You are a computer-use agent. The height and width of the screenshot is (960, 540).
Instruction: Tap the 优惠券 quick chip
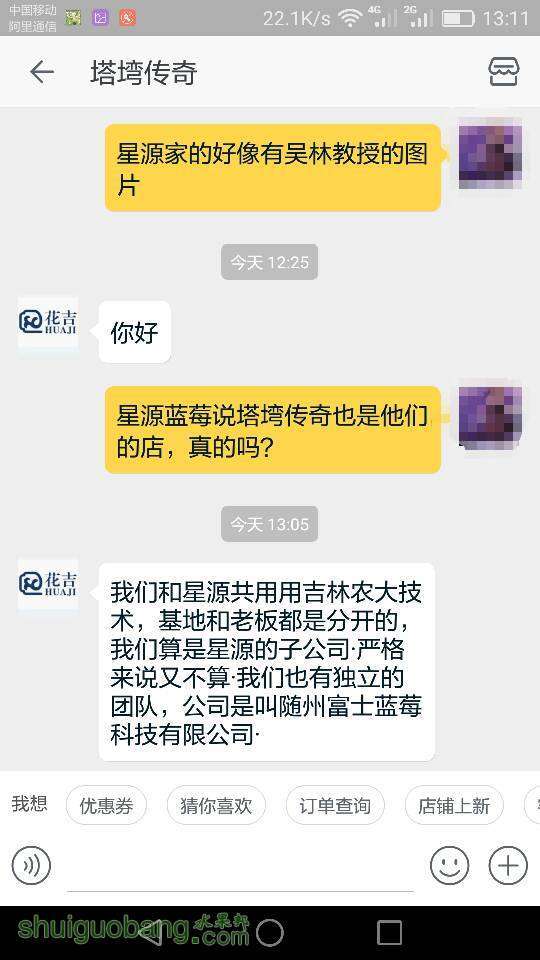(107, 805)
